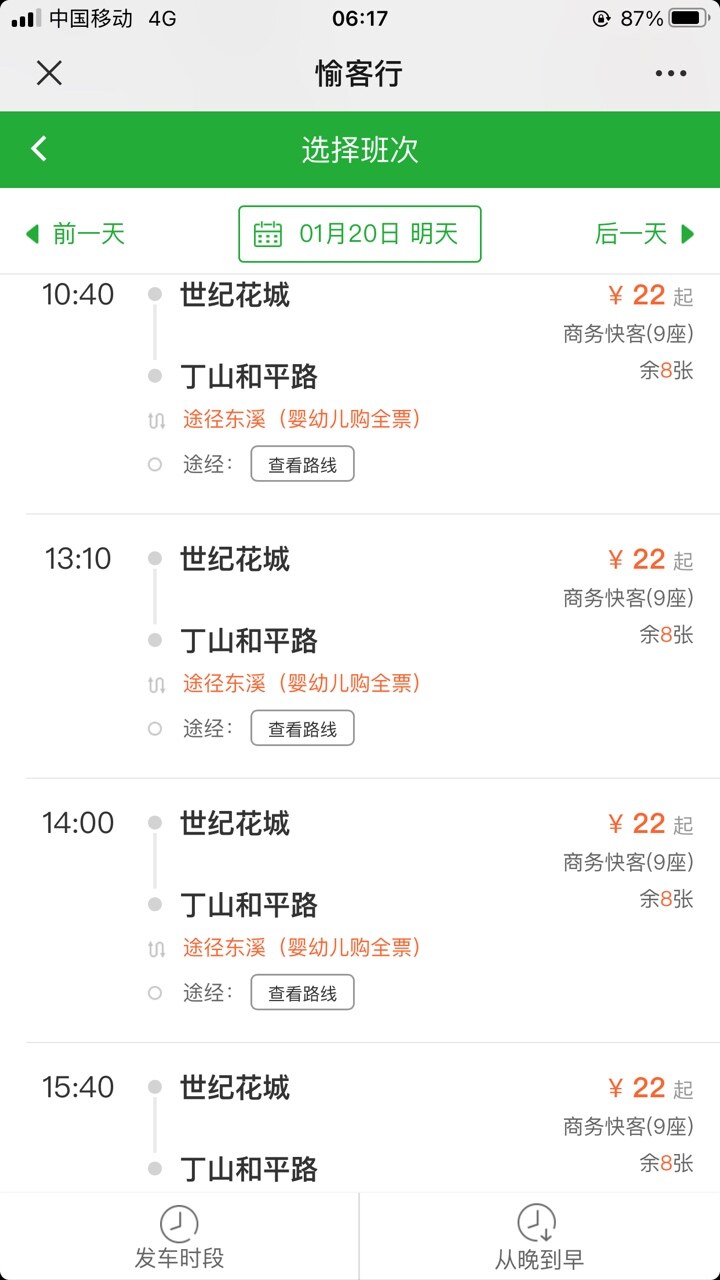Check 查看路线 for the 14:00 trip
The image size is (720, 1280).
[x=302, y=993]
